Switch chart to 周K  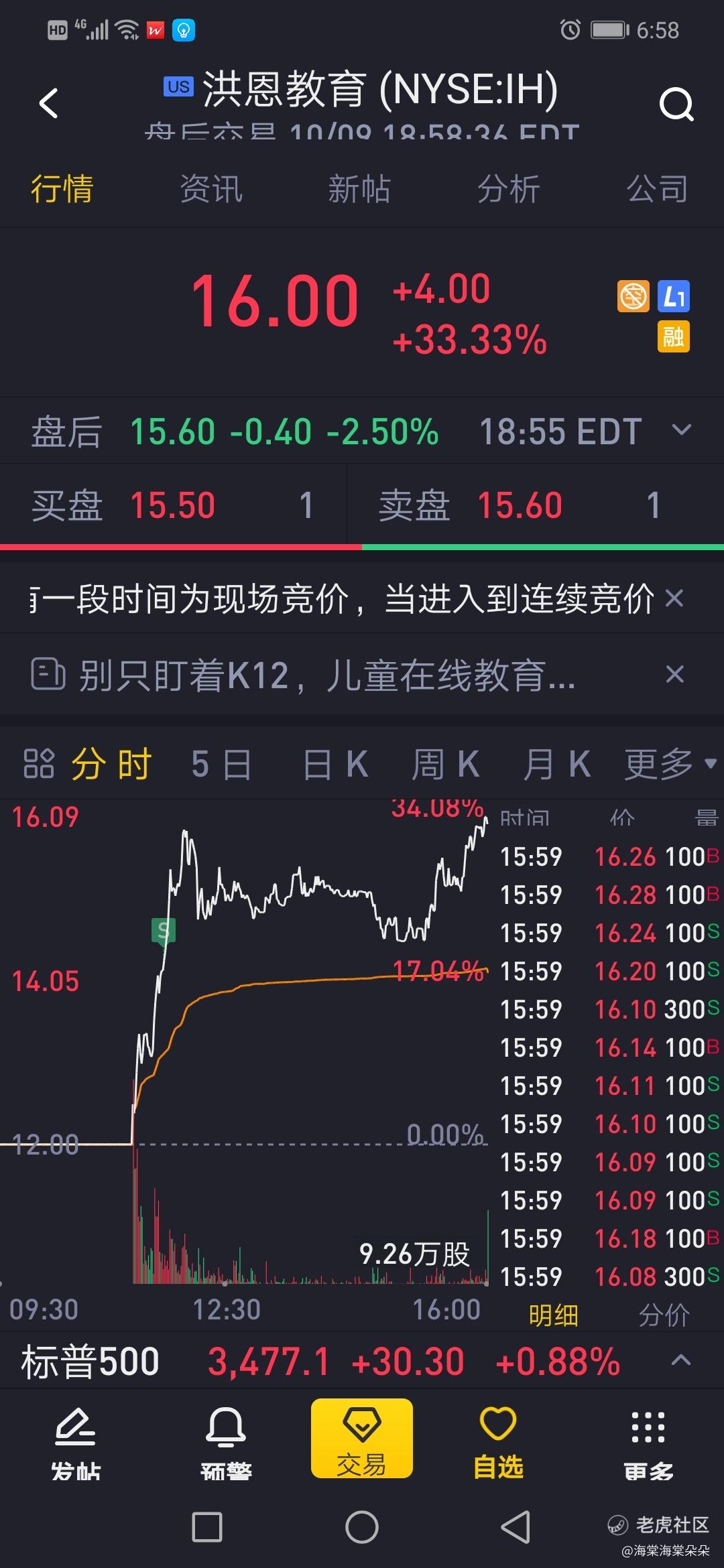[x=446, y=764]
